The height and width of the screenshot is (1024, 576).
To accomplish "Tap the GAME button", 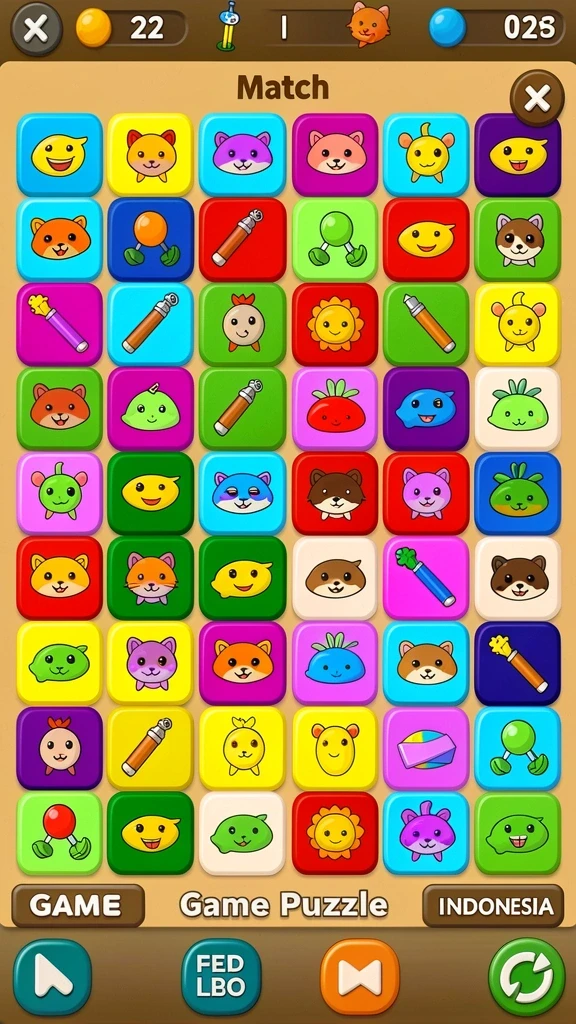I will (x=78, y=905).
